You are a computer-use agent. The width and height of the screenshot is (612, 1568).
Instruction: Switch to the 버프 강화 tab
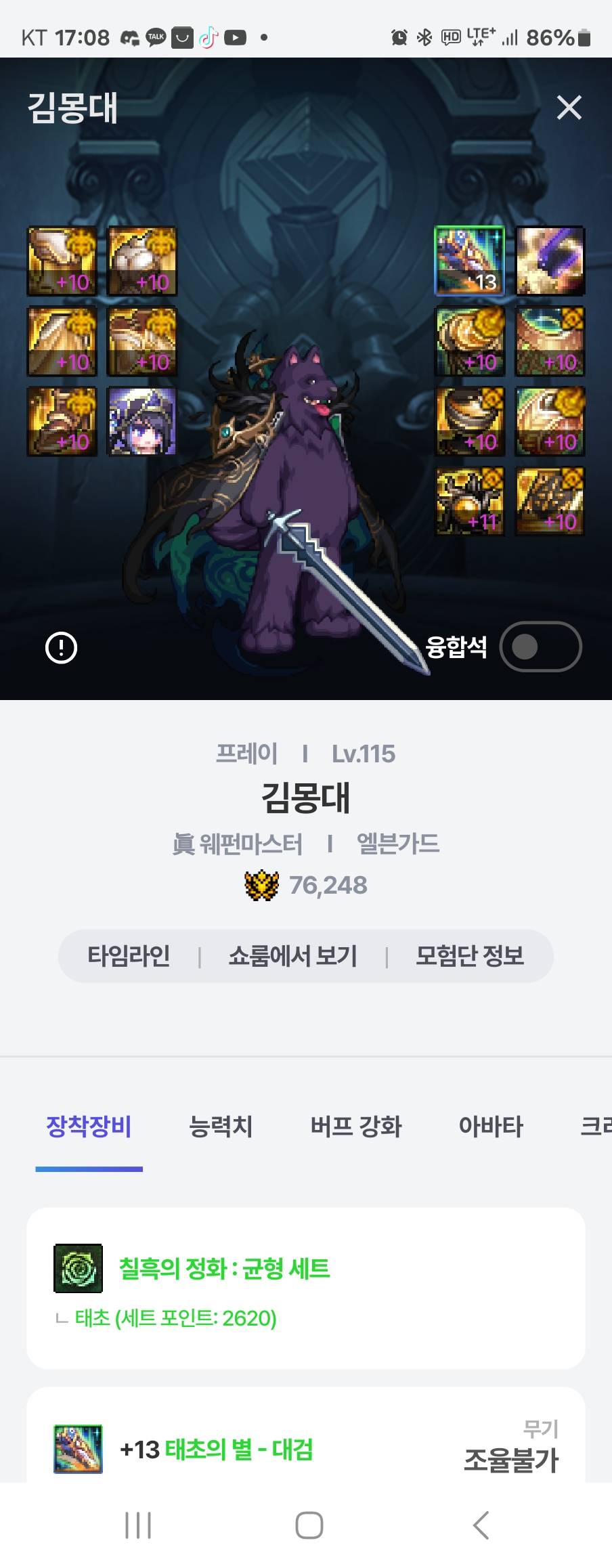point(356,1127)
